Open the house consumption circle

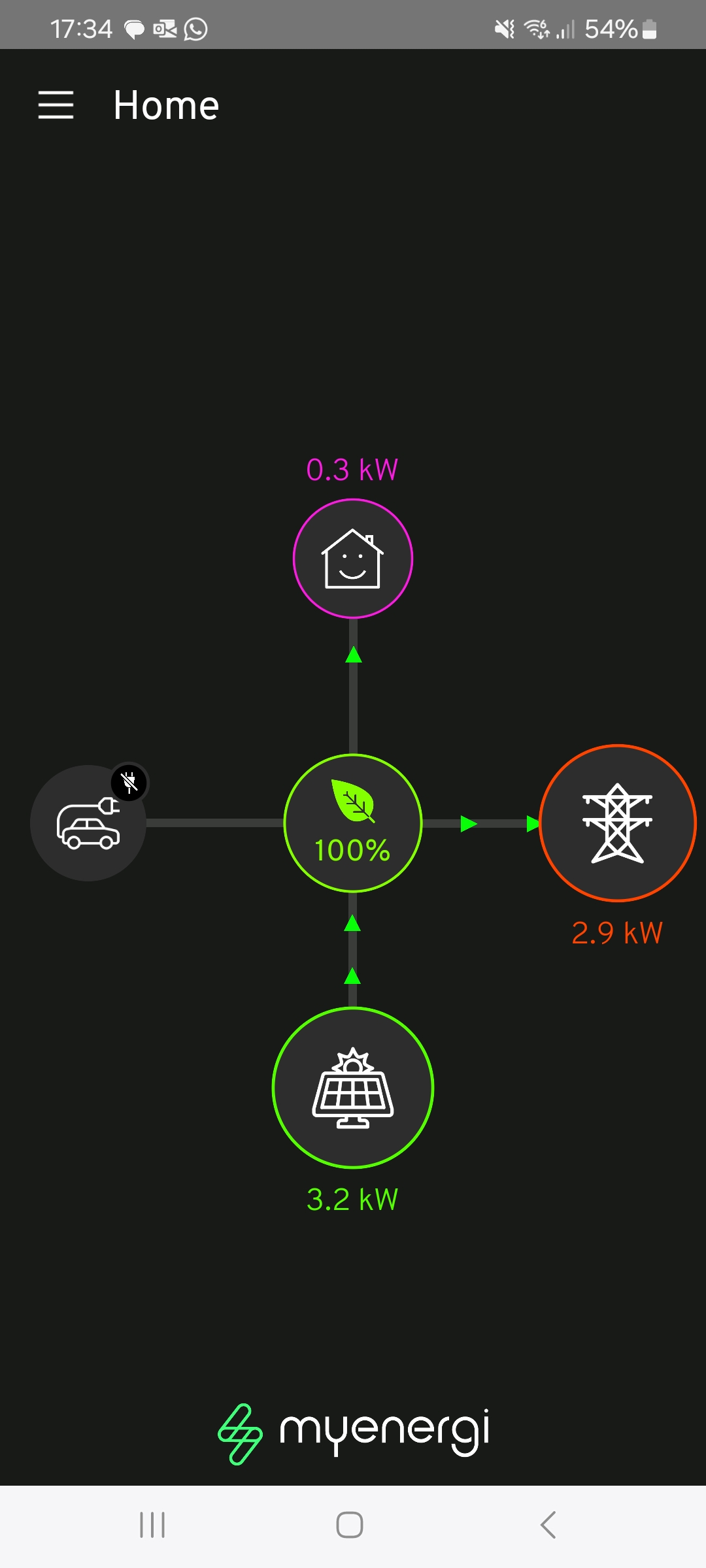tap(353, 559)
